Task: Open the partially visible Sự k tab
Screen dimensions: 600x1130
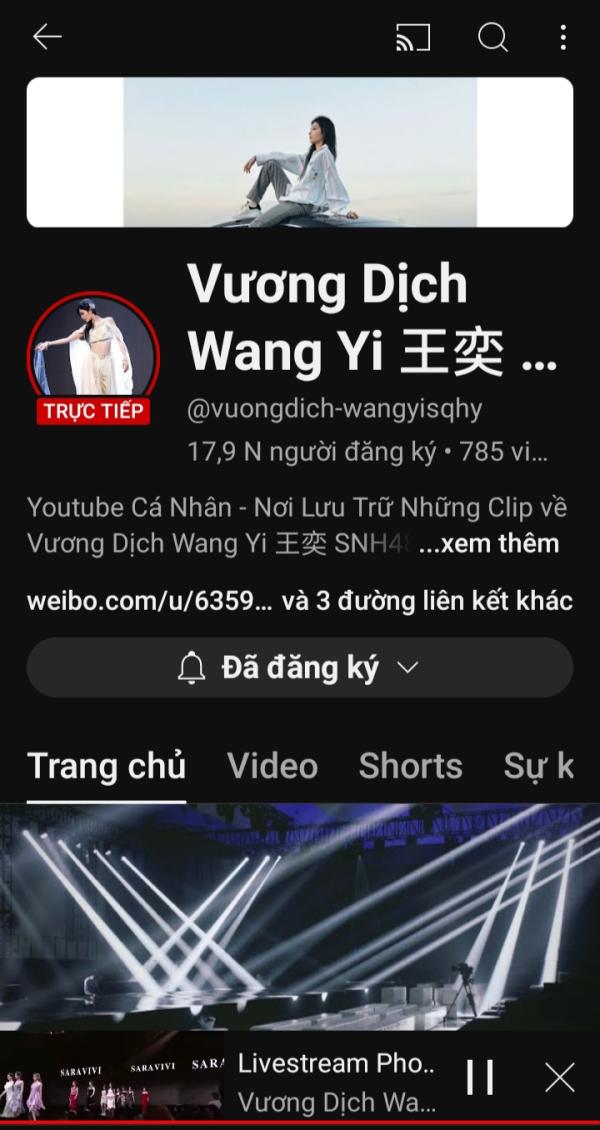Action: point(539,766)
